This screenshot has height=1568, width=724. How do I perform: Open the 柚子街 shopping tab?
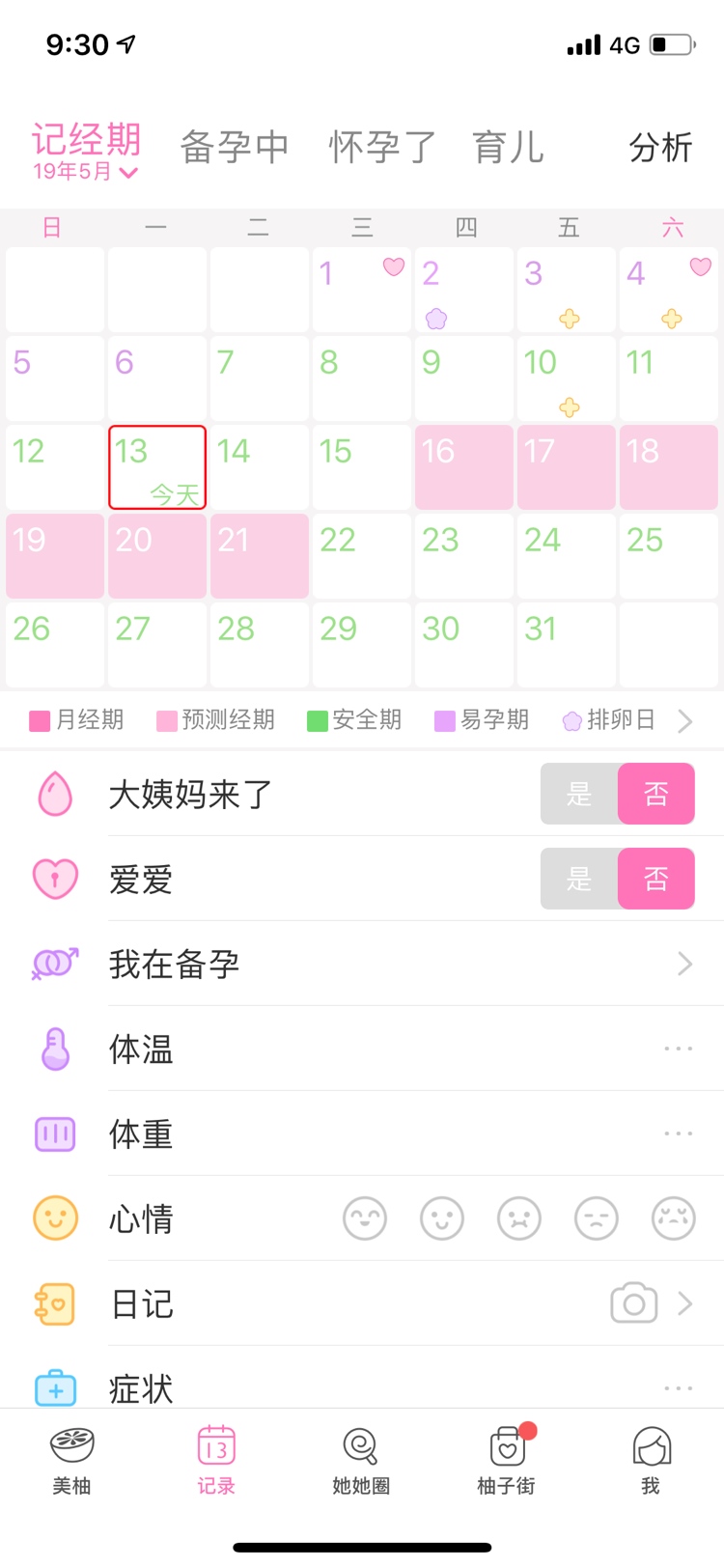pyautogui.click(x=507, y=1460)
